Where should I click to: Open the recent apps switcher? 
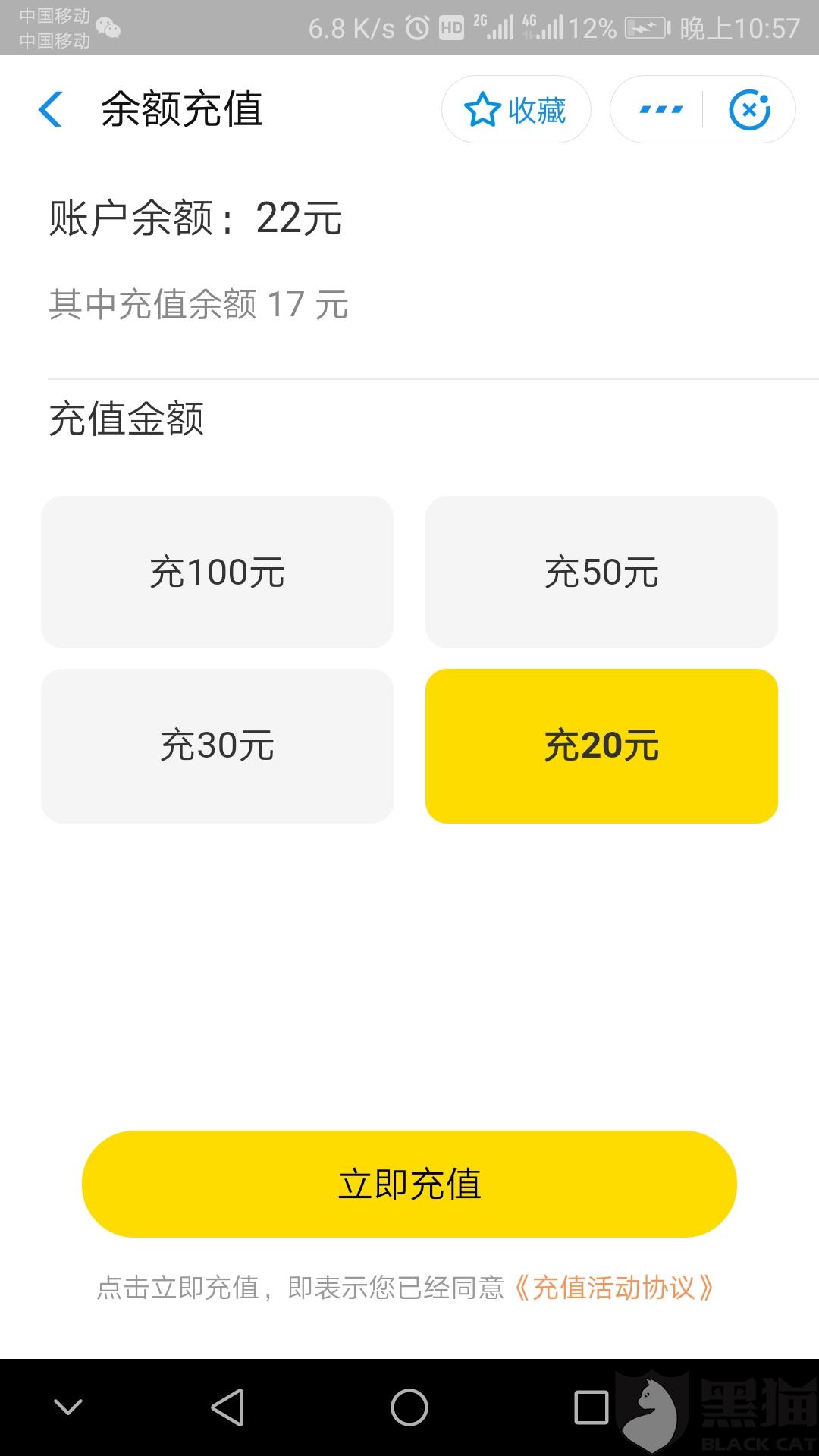591,1407
